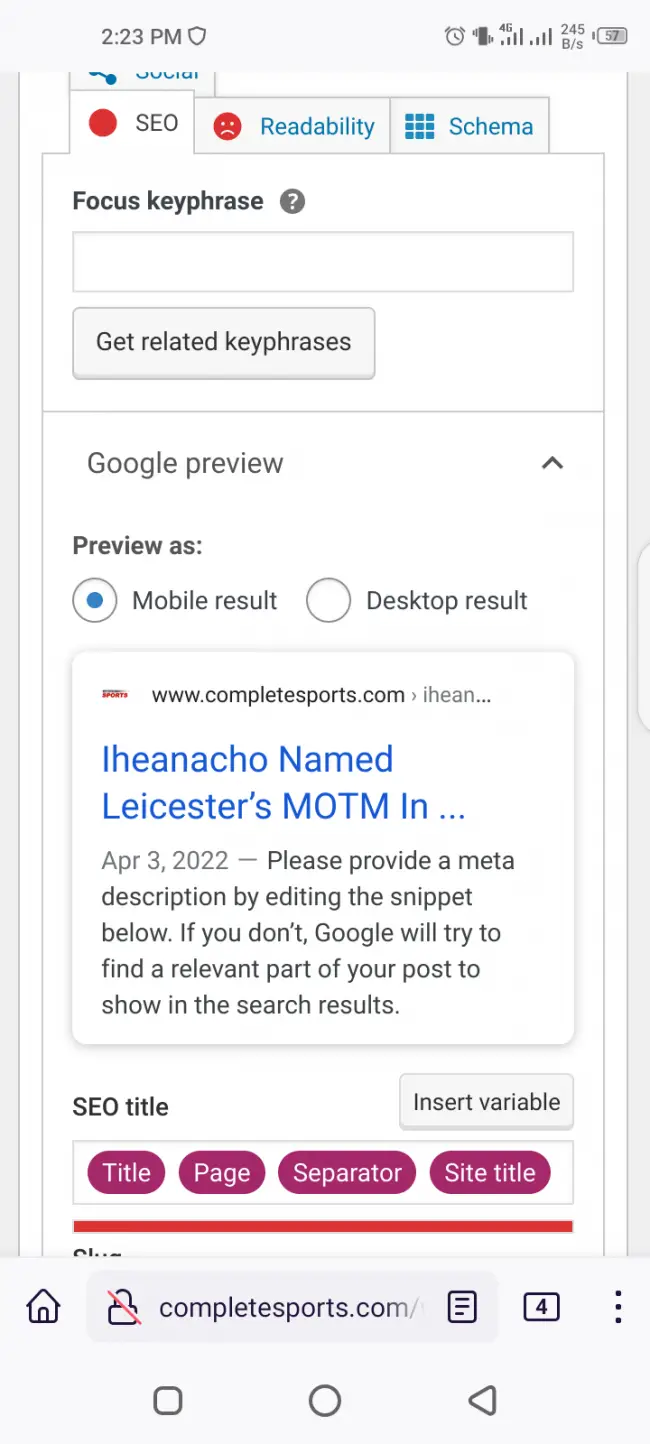The height and width of the screenshot is (1444, 650).
Task: Enable reader mode icon
Action: pos(462,1307)
